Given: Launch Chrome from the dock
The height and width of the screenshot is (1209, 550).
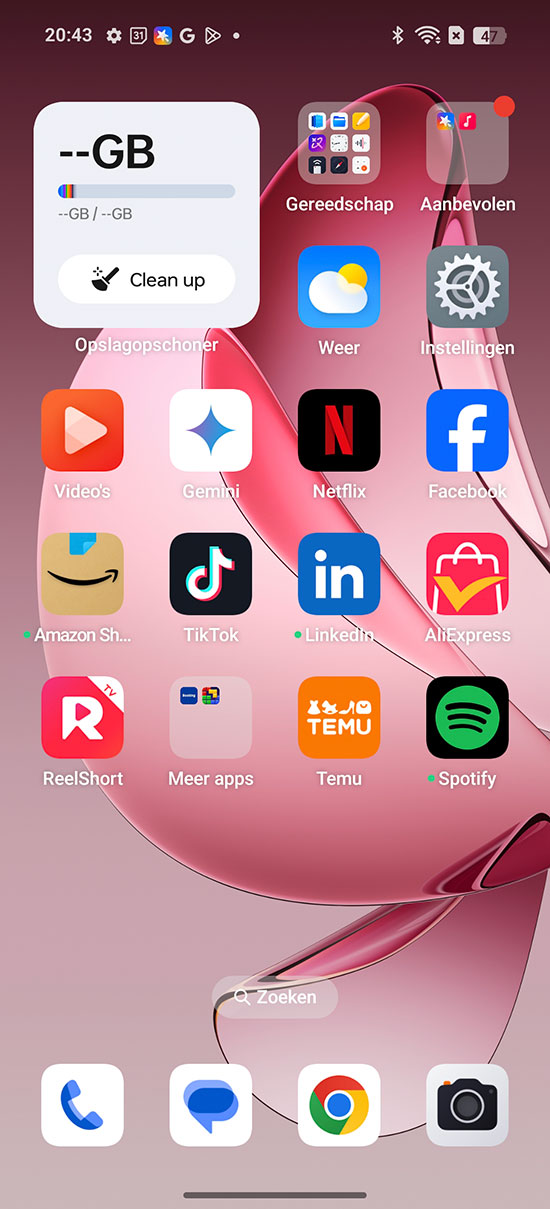Looking at the screenshot, I should [339, 1105].
